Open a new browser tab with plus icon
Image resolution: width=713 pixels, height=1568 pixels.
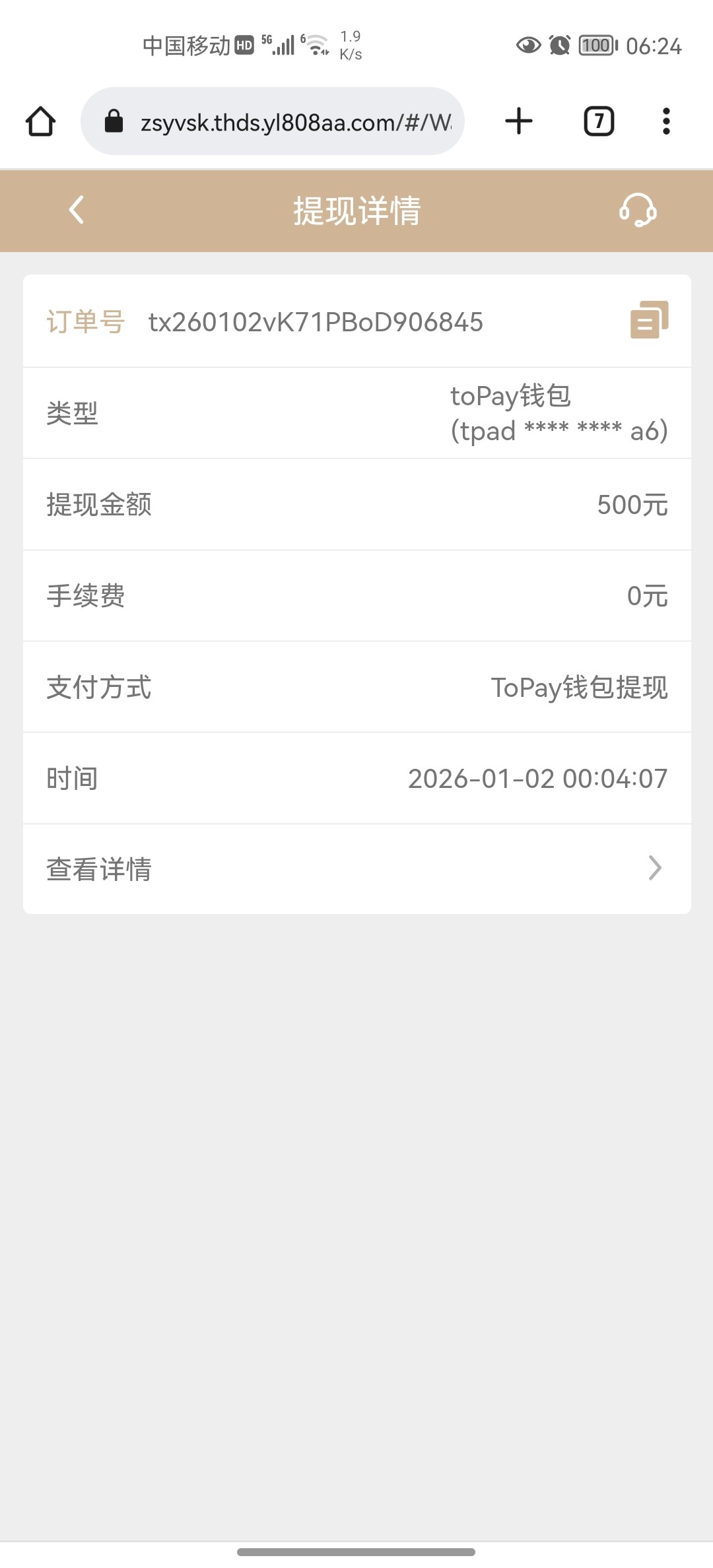point(518,121)
